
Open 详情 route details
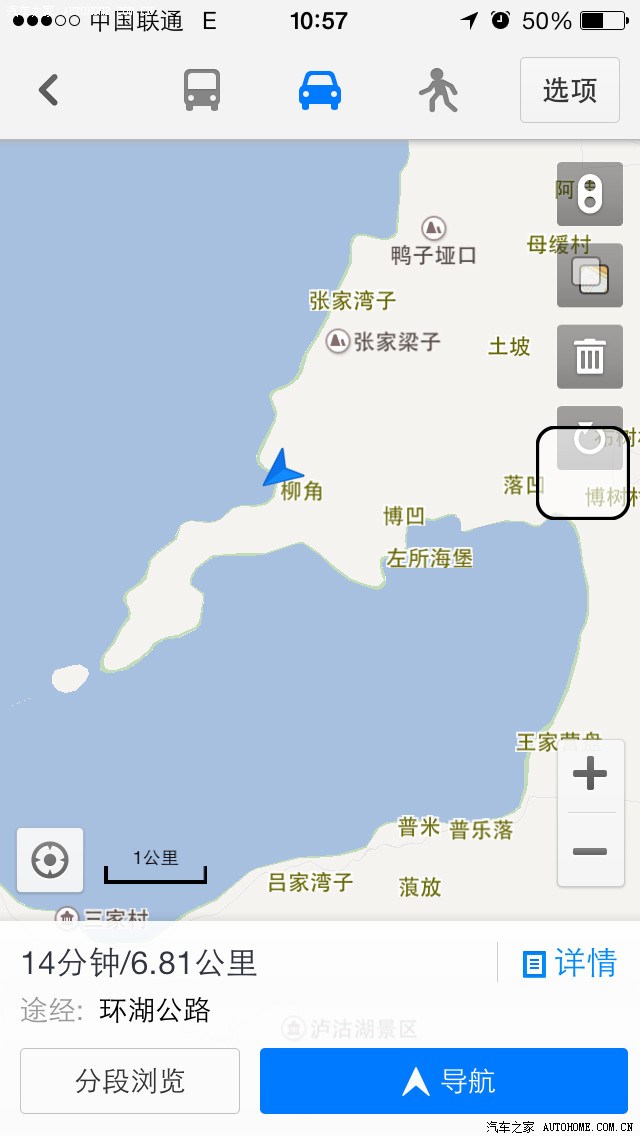[570, 964]
